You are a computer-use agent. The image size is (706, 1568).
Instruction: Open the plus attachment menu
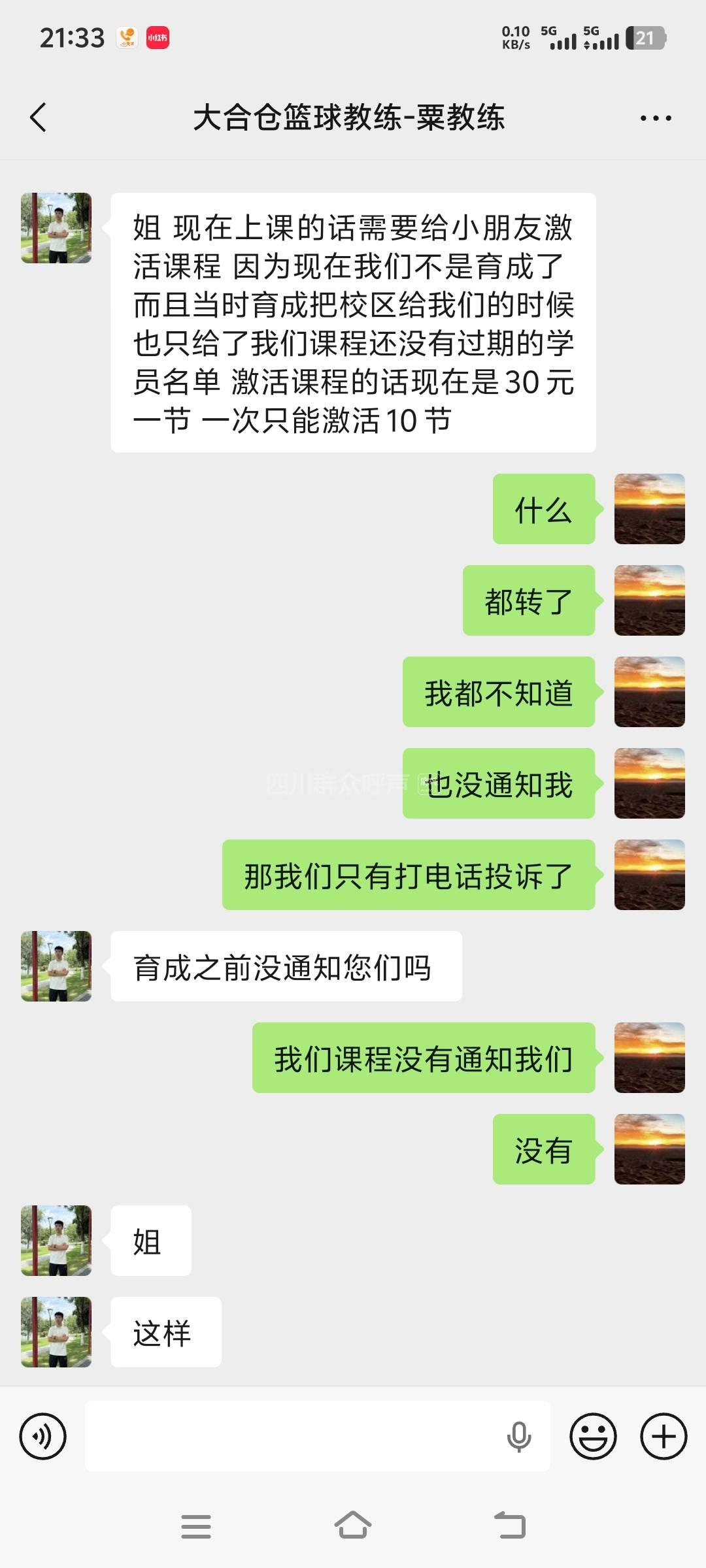pos(663,1436)
